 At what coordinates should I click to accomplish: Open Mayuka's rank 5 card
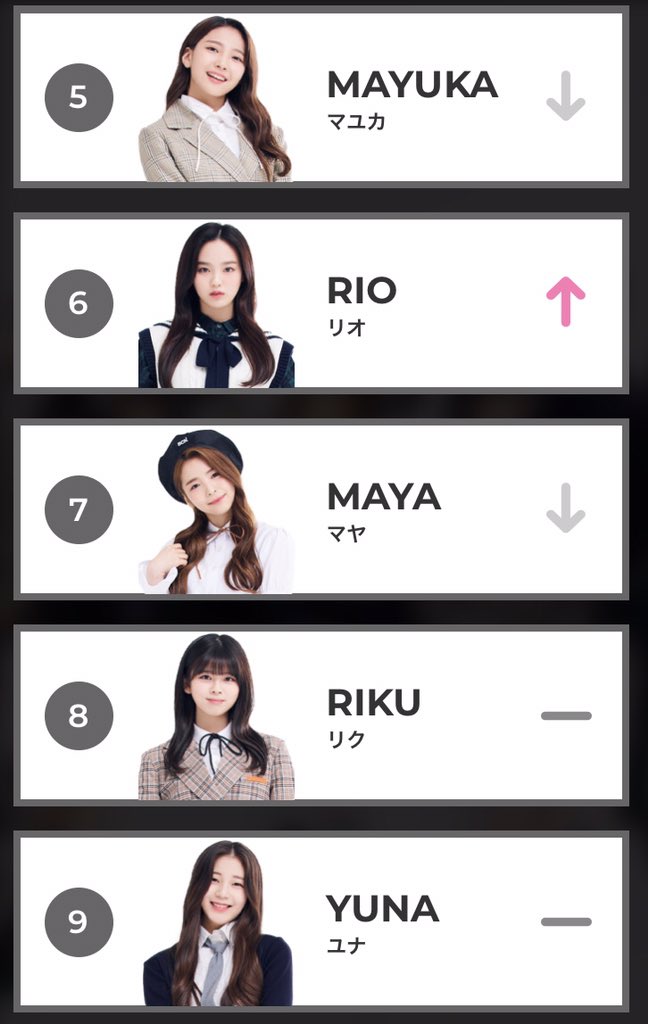[x=322, y=97]
